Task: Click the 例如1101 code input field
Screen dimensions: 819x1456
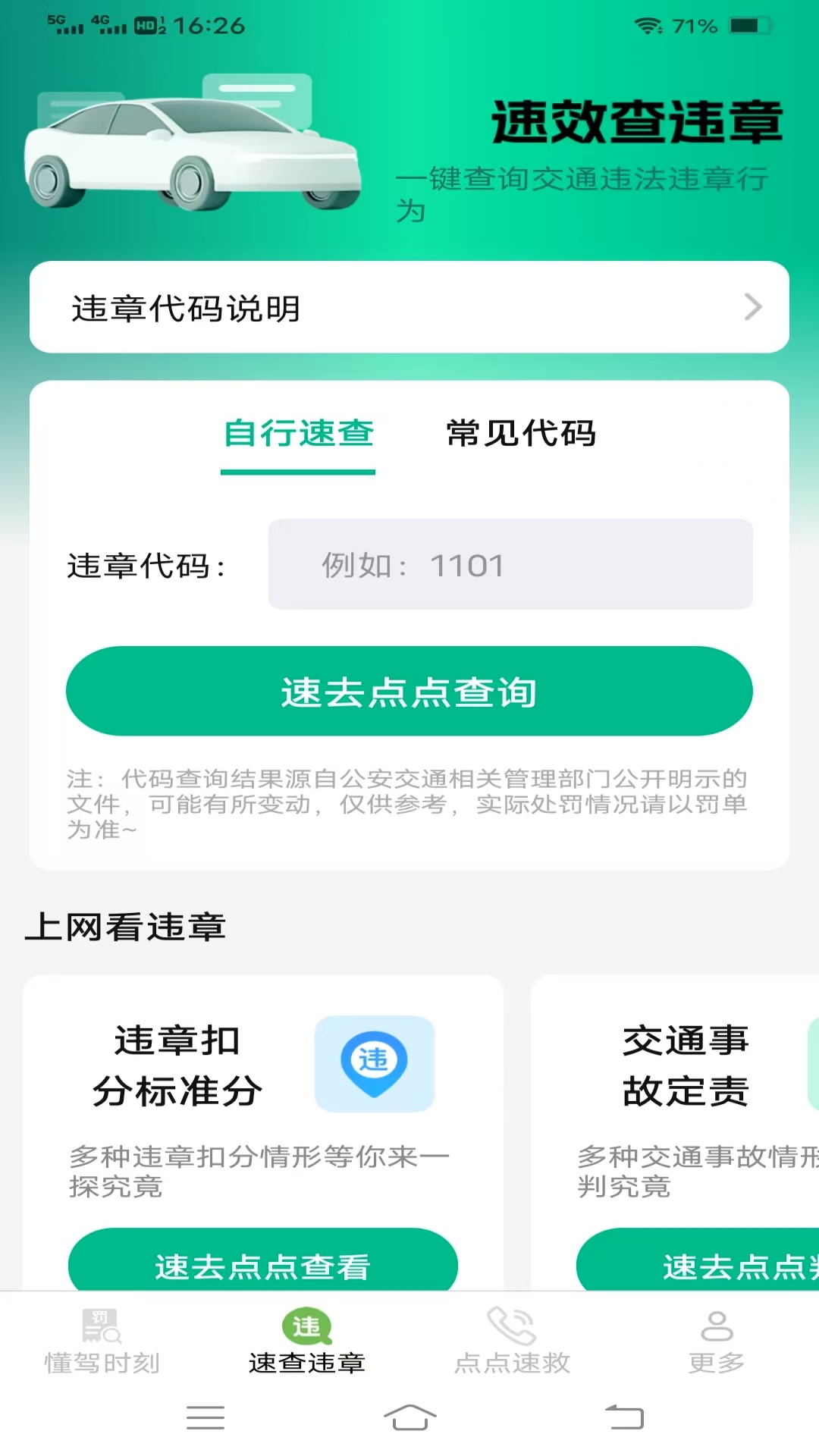Action: [510, 565]
